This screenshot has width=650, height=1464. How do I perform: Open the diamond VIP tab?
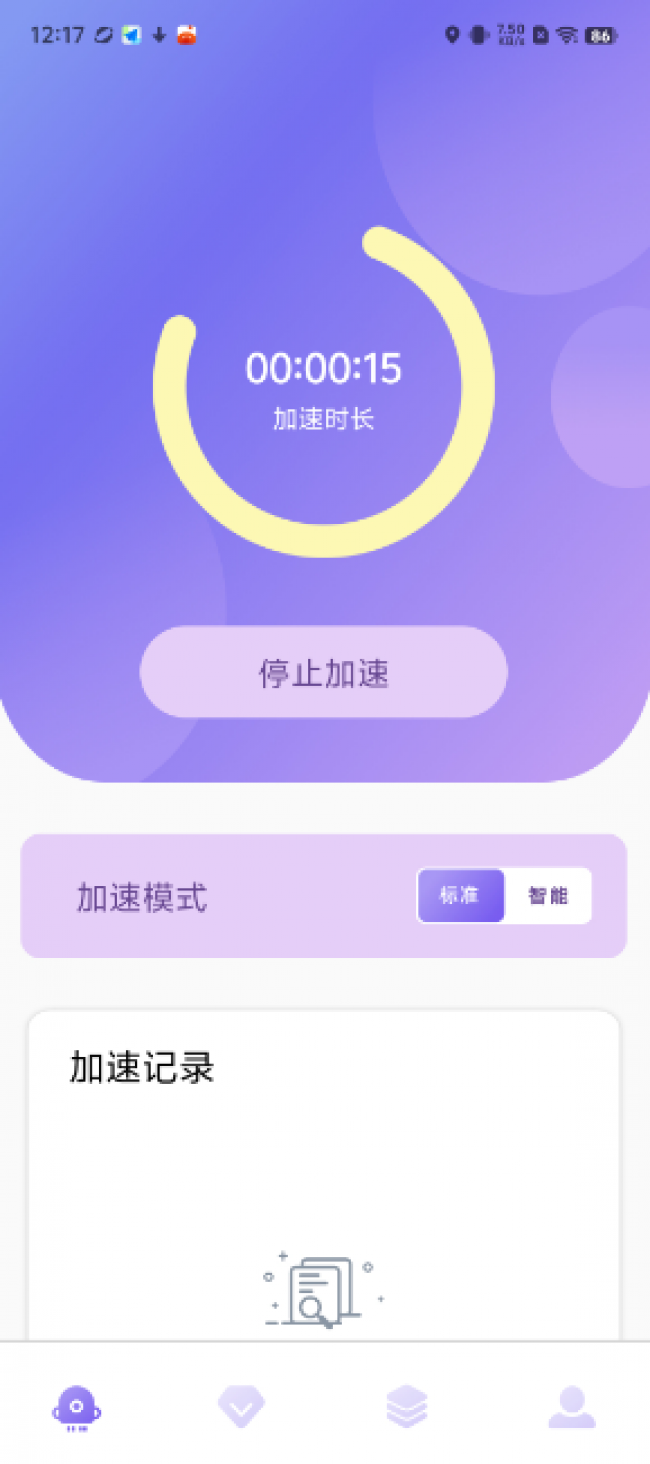click(x=241, y=1408)
